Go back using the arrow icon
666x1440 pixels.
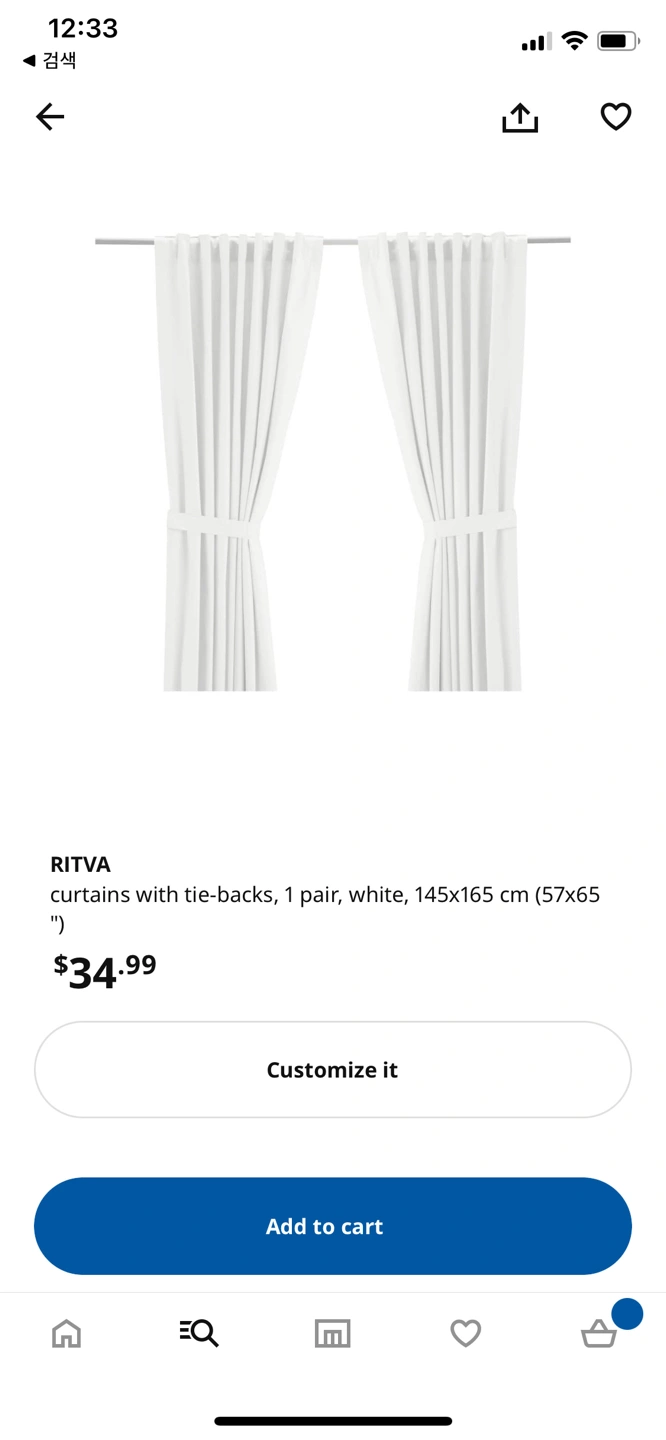tap(50, 117)
